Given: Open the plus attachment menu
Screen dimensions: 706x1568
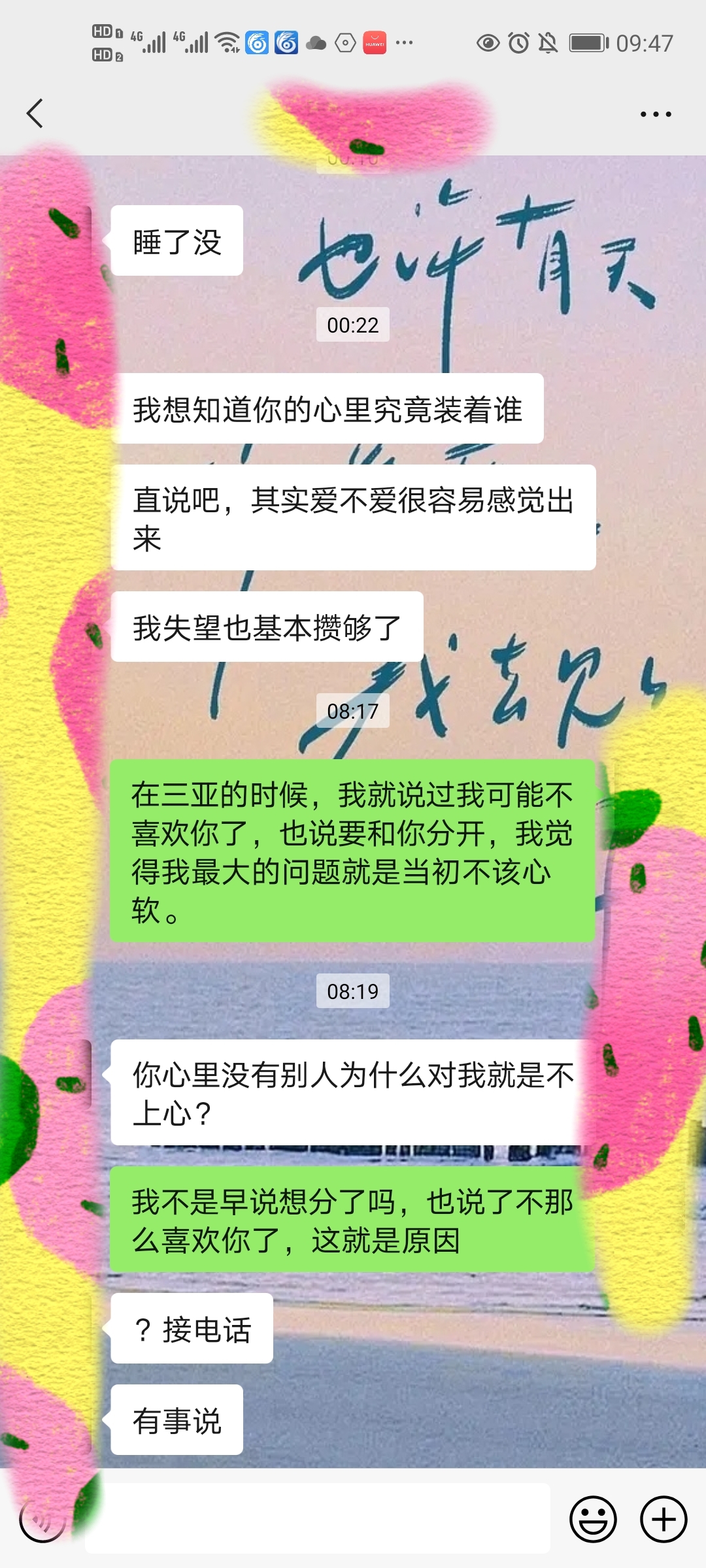Looking at the screenshot, I should click(663, 1519).
